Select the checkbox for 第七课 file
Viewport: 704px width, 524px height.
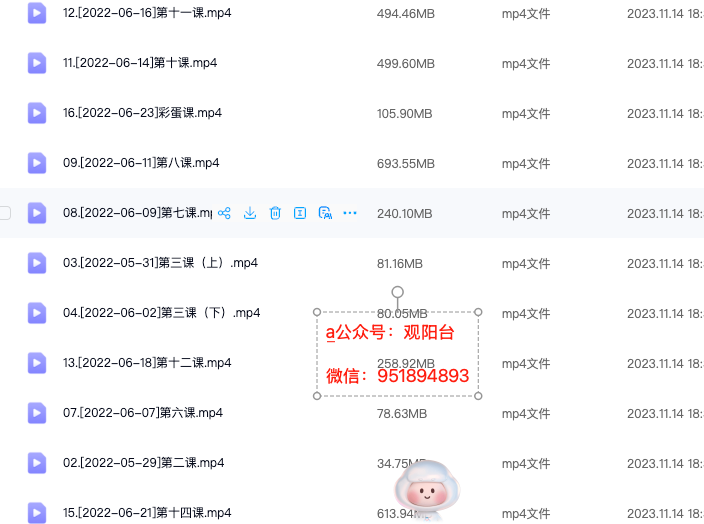coord(4,213)
